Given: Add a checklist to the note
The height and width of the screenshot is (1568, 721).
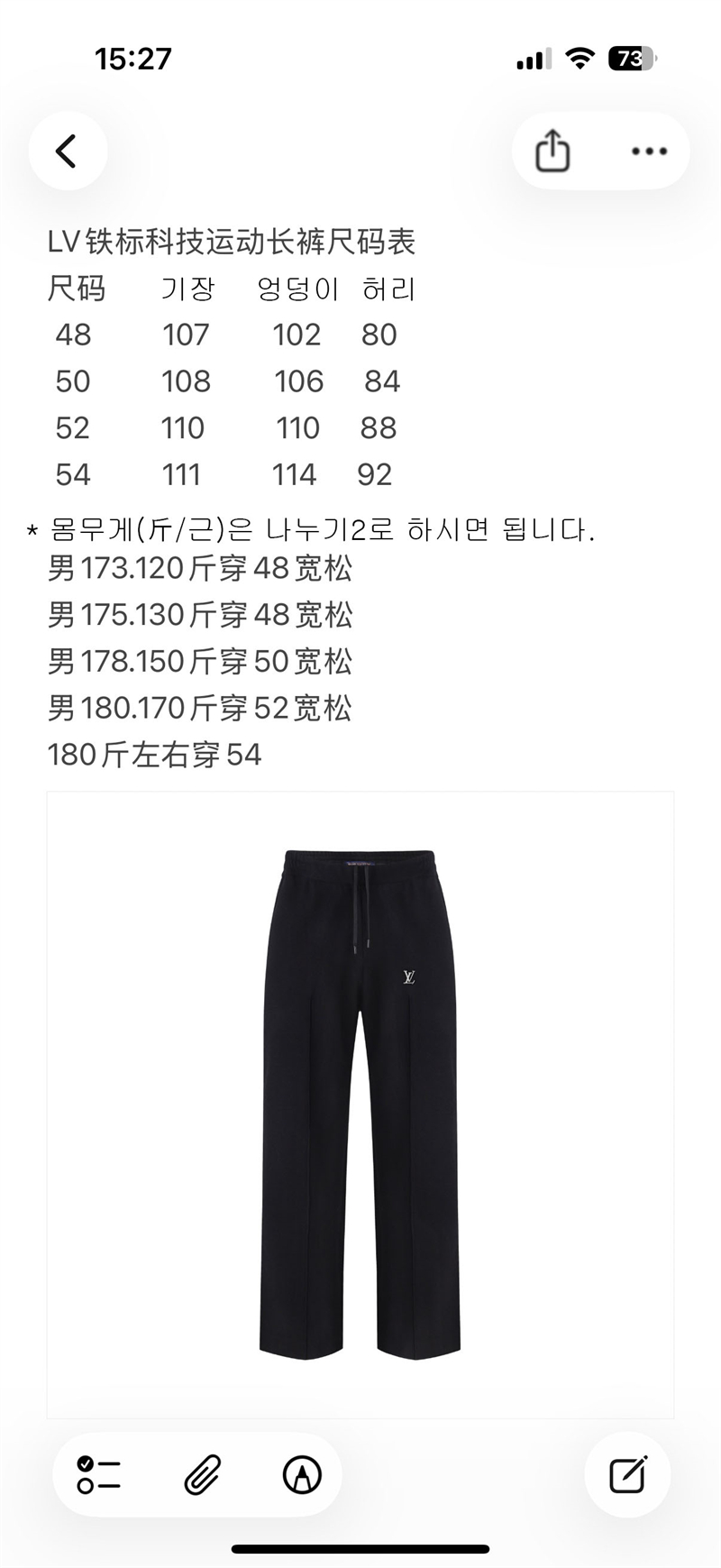Looking at the screenshot, I should pyautogui.click(x=99, y=1475).
